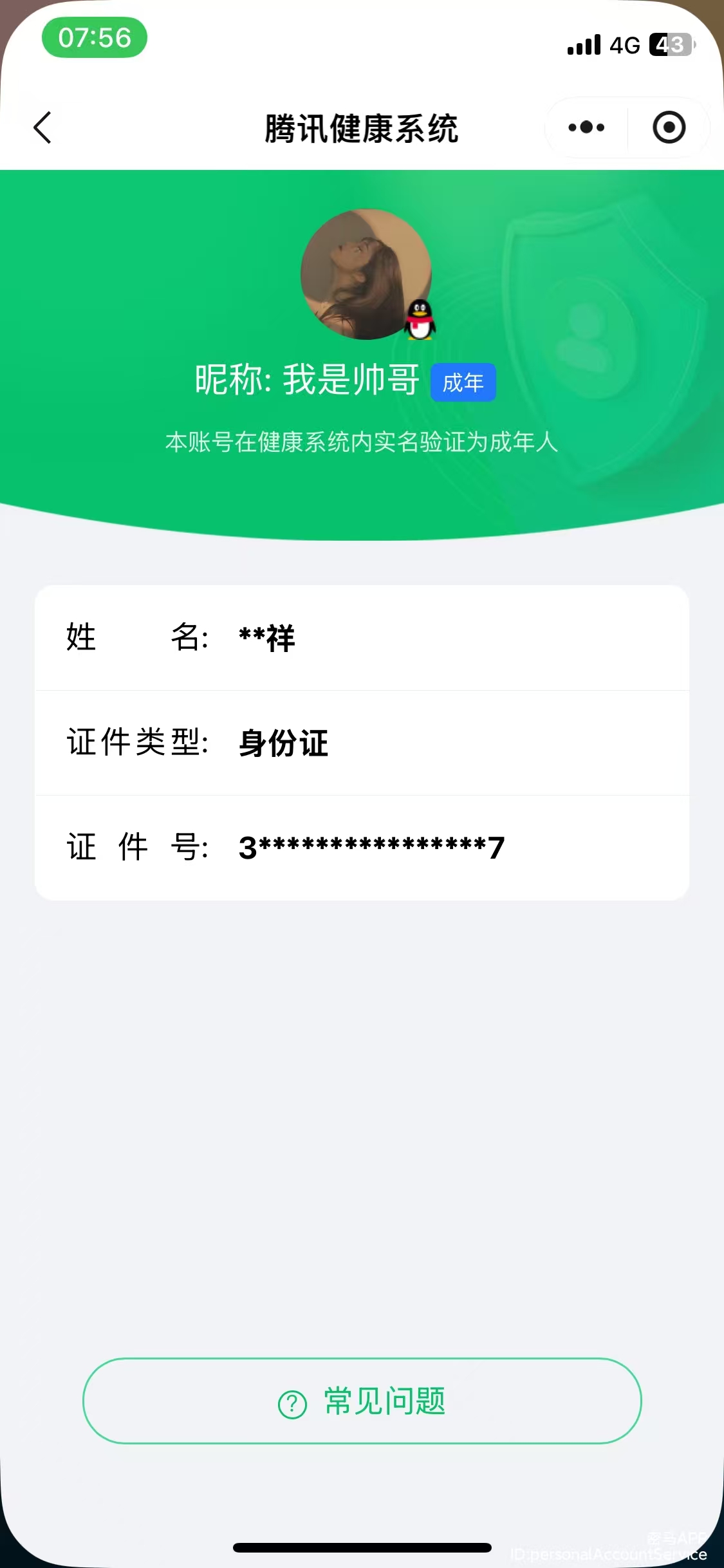Tap the home indicator bar at bottom

coord(362,1548)
